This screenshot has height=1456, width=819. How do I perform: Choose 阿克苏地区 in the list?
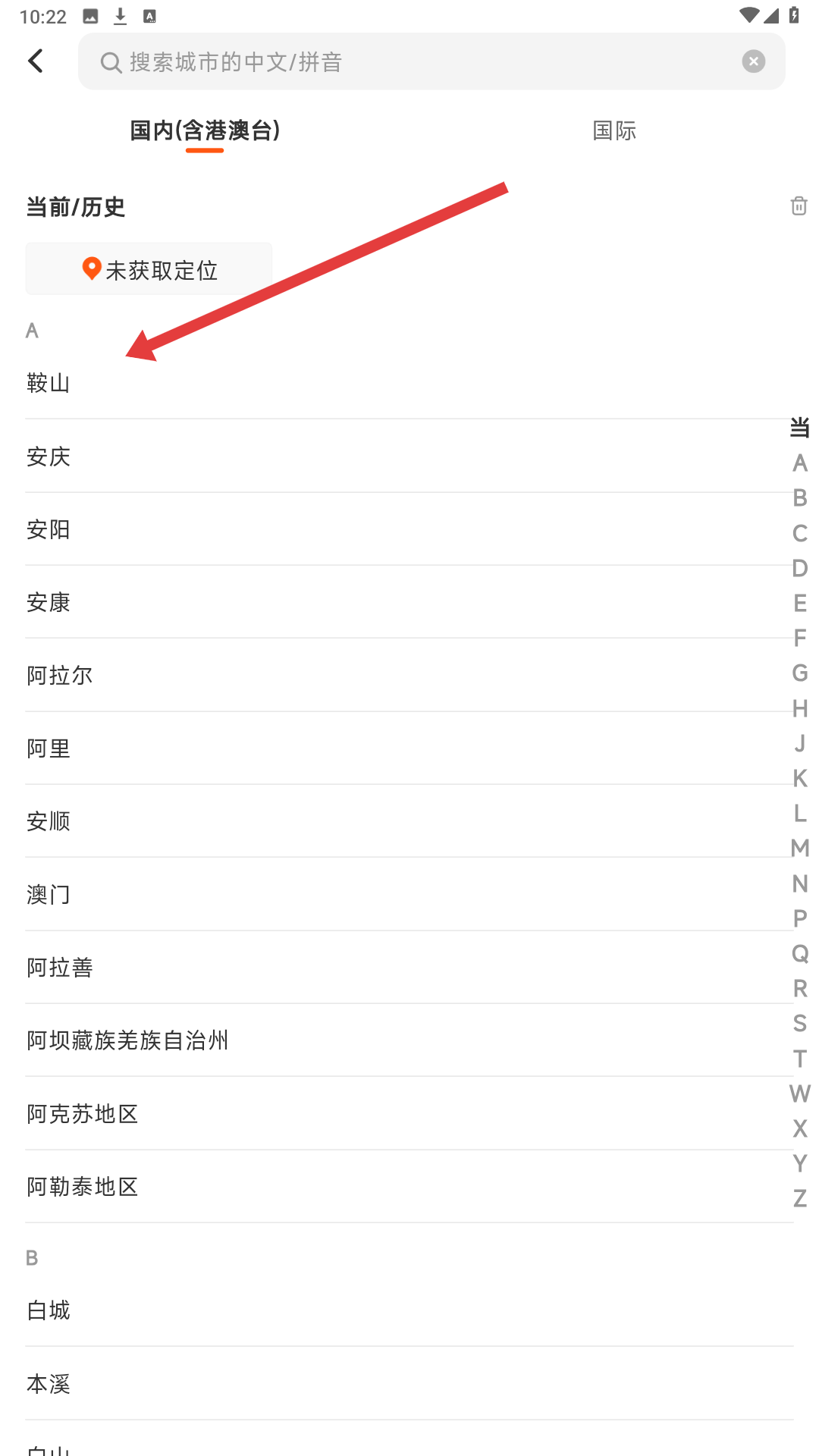pos(82,1113)
